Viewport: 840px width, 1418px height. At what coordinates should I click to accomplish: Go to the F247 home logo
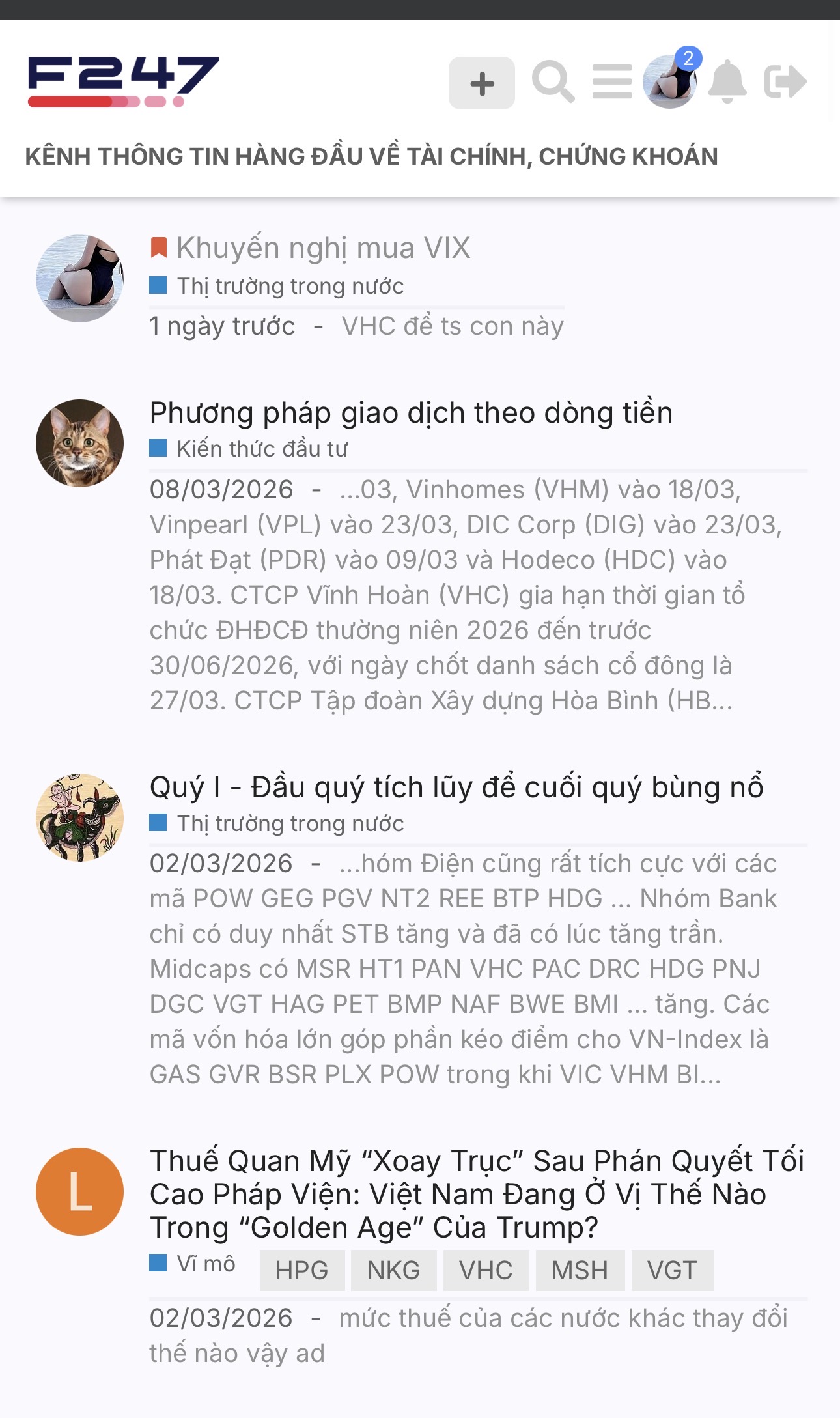pyautogui.click(x=123, y=81)
